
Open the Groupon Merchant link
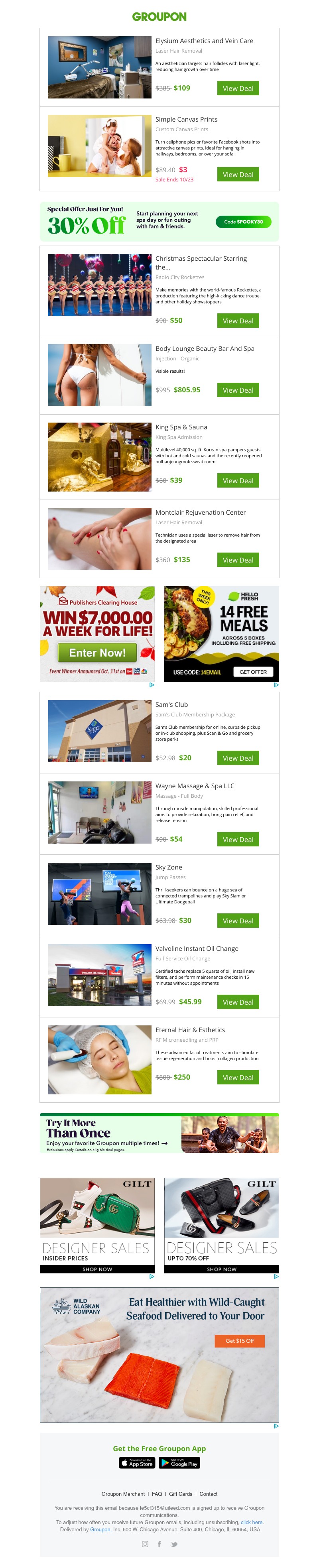coord(123,1494)
